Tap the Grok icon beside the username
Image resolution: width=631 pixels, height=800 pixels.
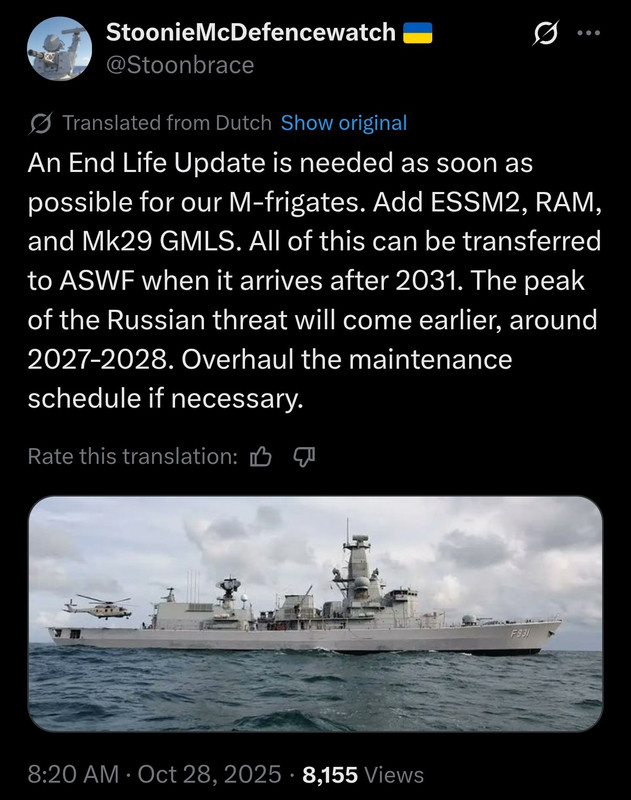tap(547, 33)
